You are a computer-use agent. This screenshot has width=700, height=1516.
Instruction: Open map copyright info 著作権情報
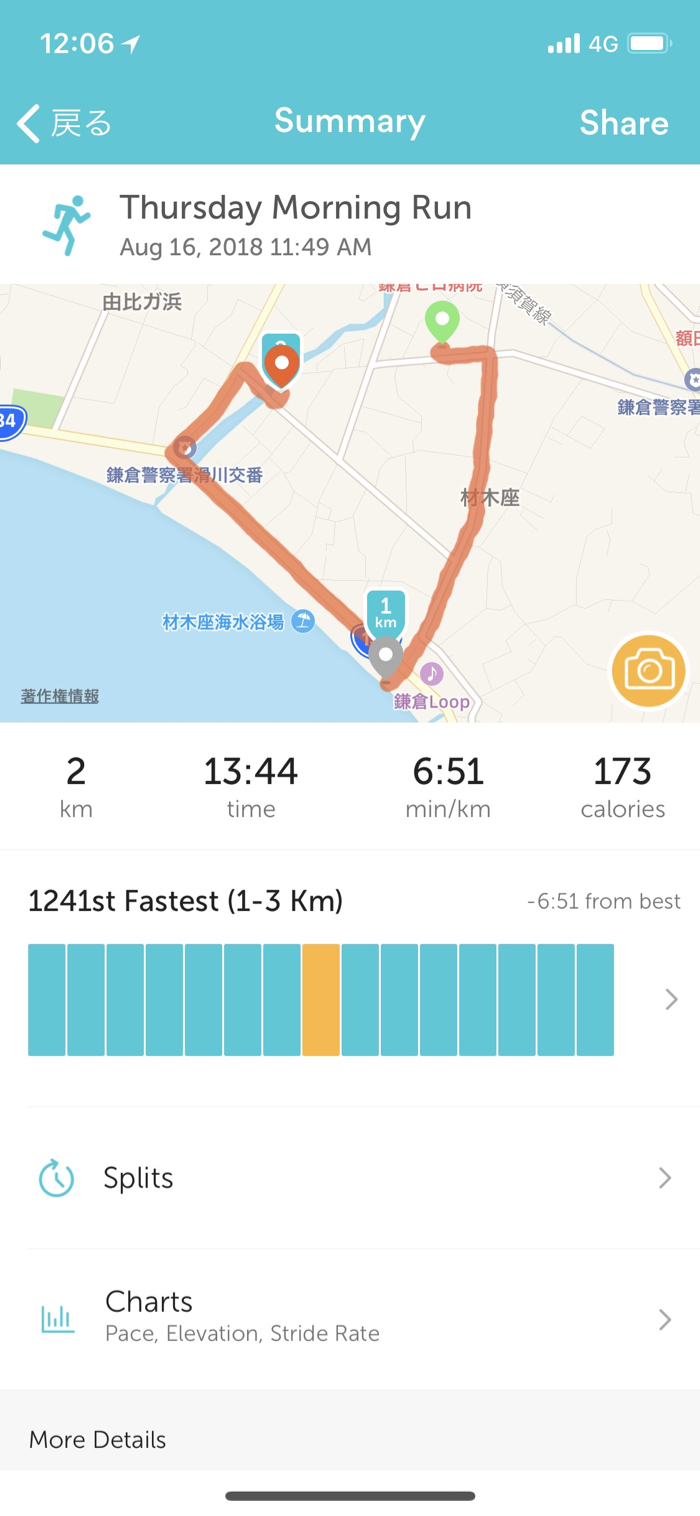point(60,696)
